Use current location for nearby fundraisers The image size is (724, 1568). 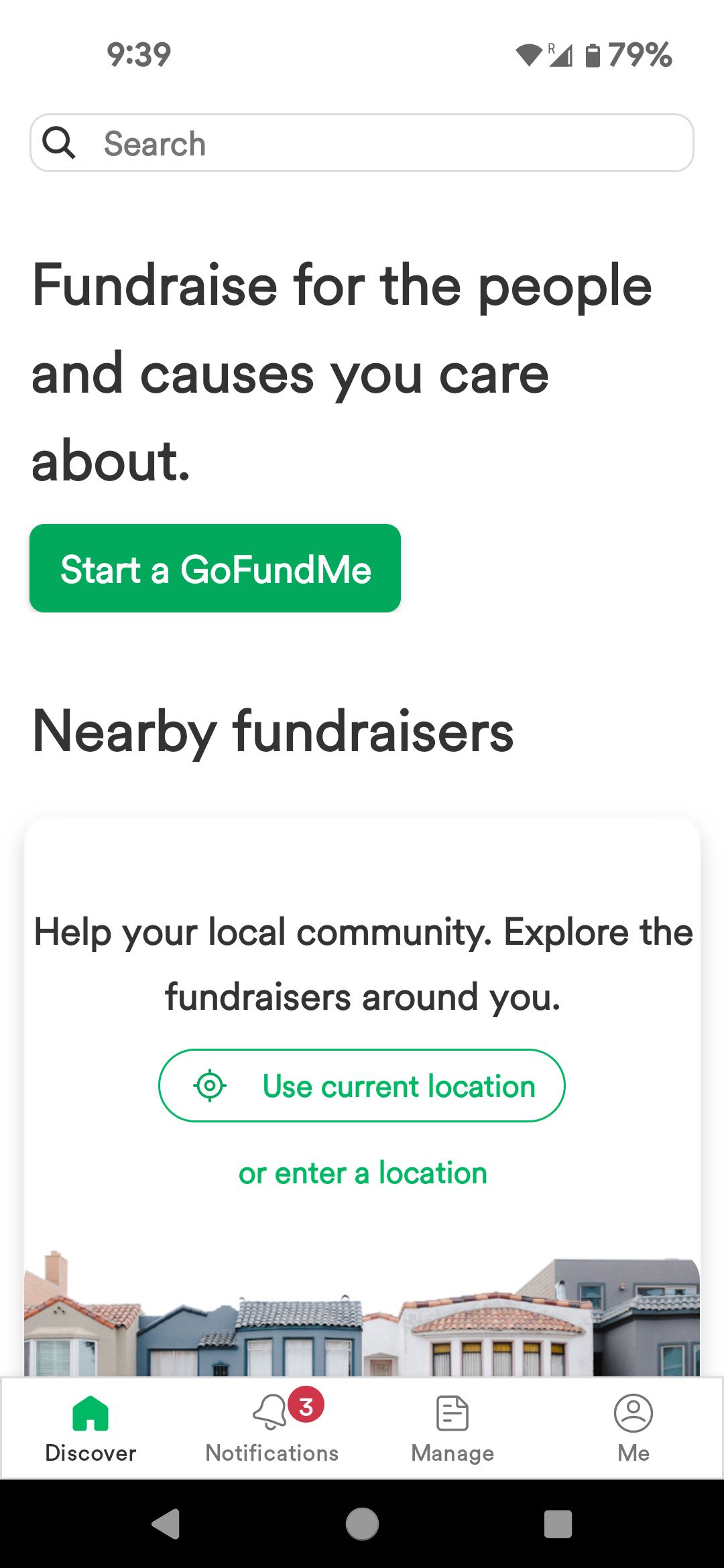(x=361, y=1086)
